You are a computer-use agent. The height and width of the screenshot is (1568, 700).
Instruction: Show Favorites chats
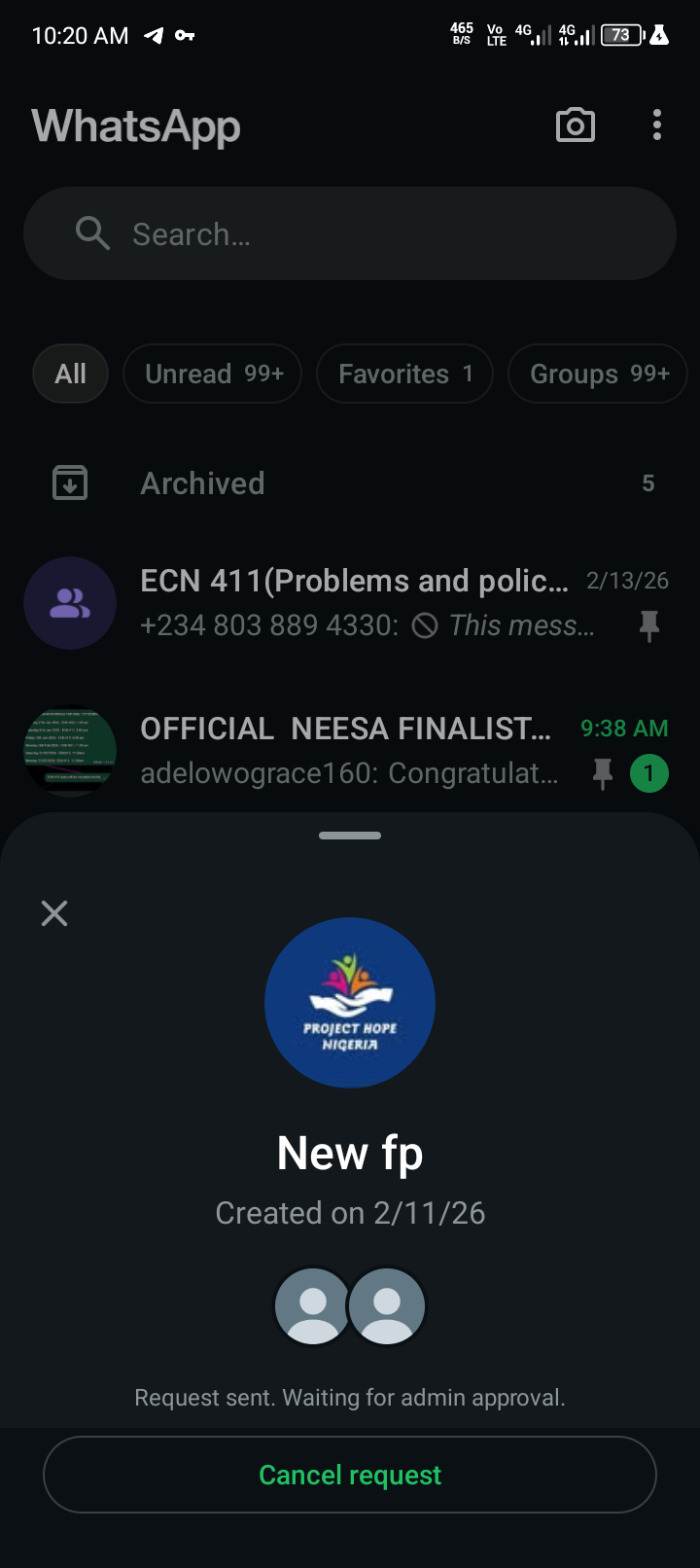(404, 374)
